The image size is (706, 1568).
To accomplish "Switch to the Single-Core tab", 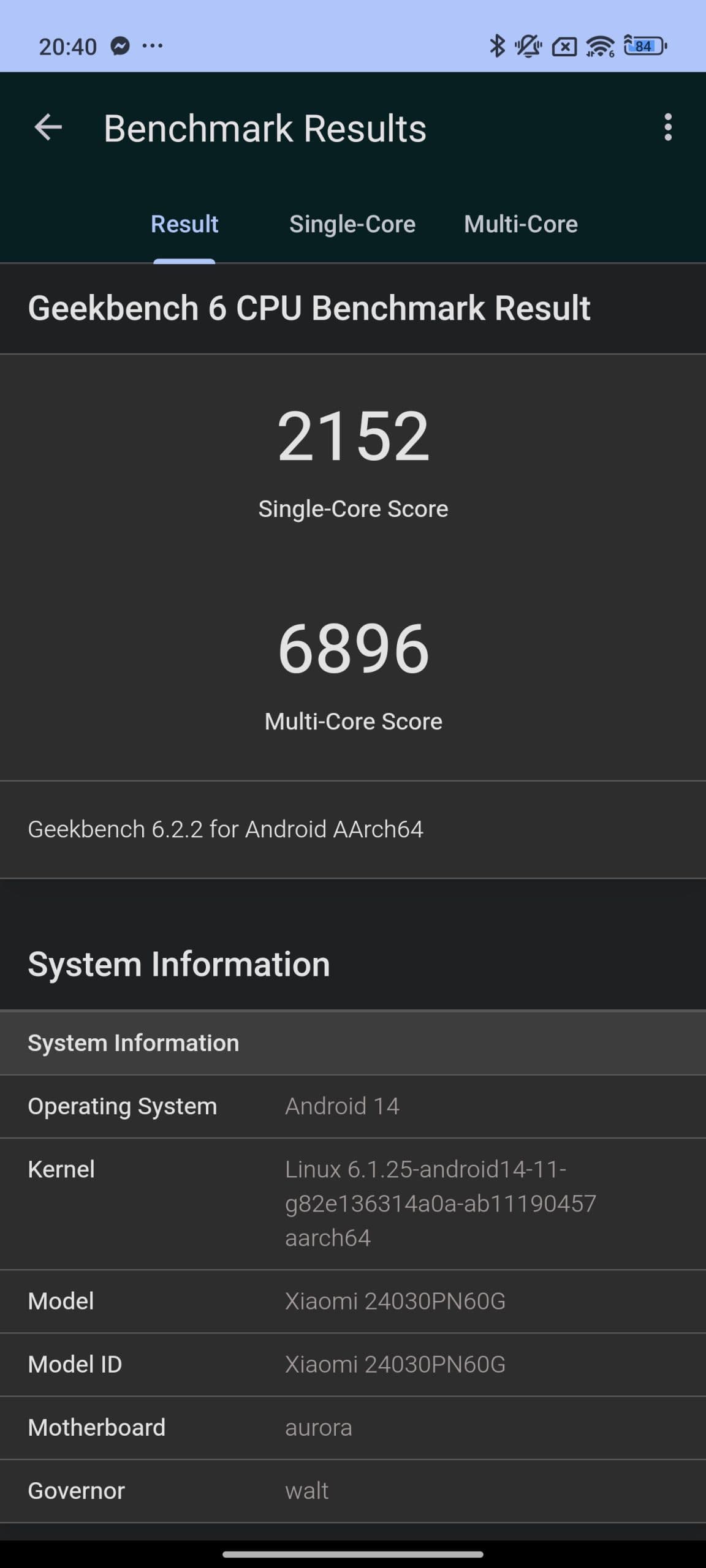I will tap(352, 224).
